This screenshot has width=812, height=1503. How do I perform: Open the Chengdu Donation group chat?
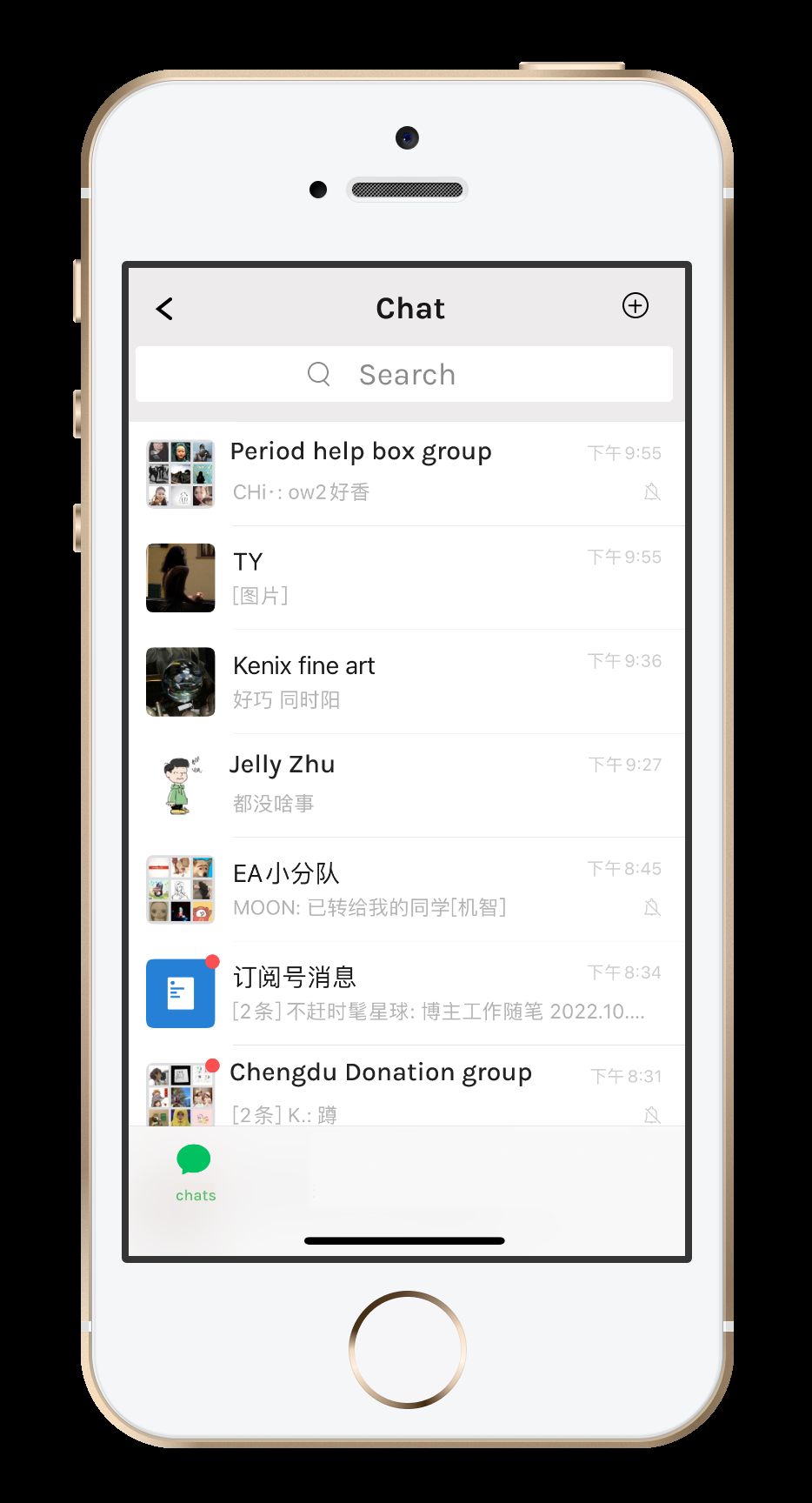tap(405, 1089)
